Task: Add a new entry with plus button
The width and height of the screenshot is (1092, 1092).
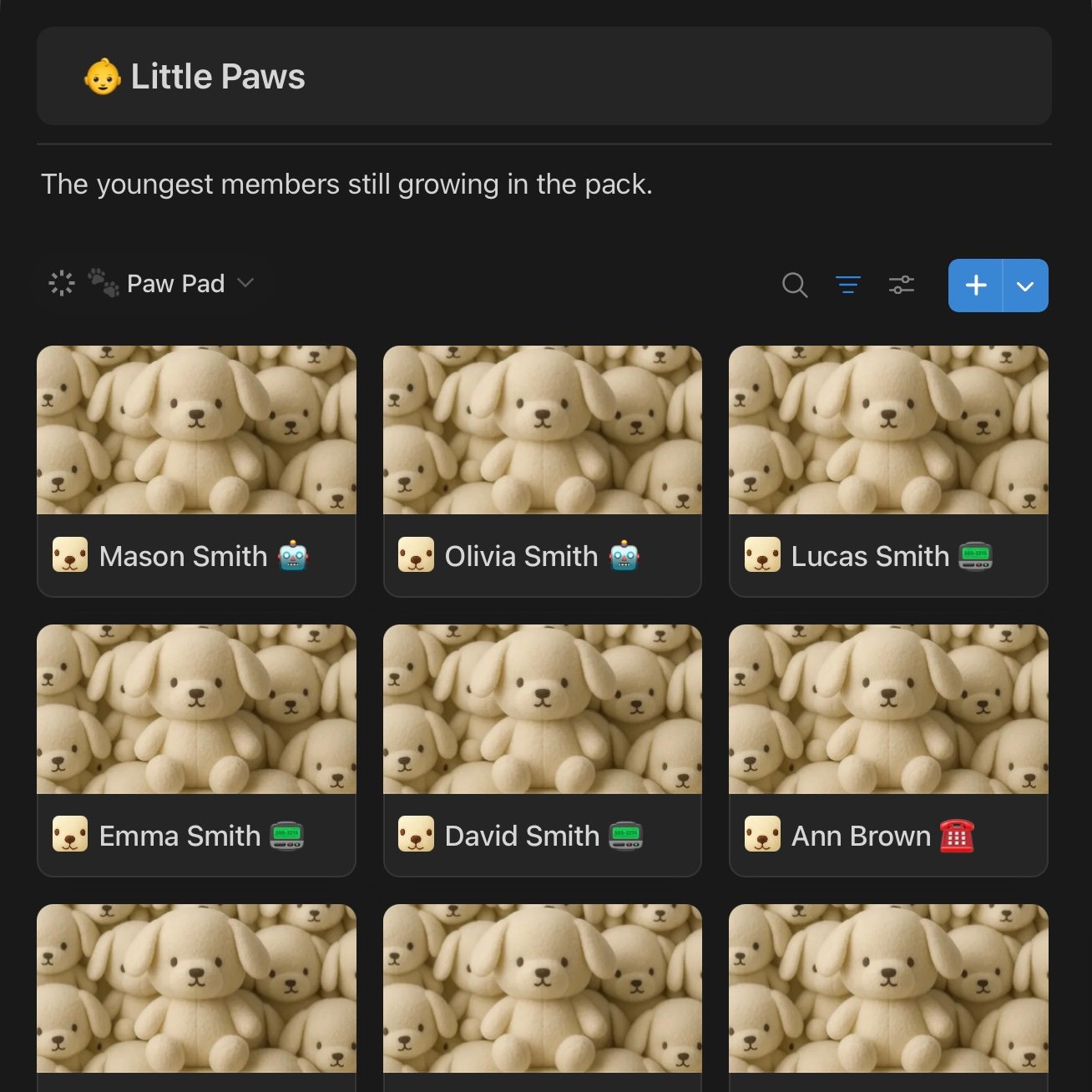Action: (975, 286)
